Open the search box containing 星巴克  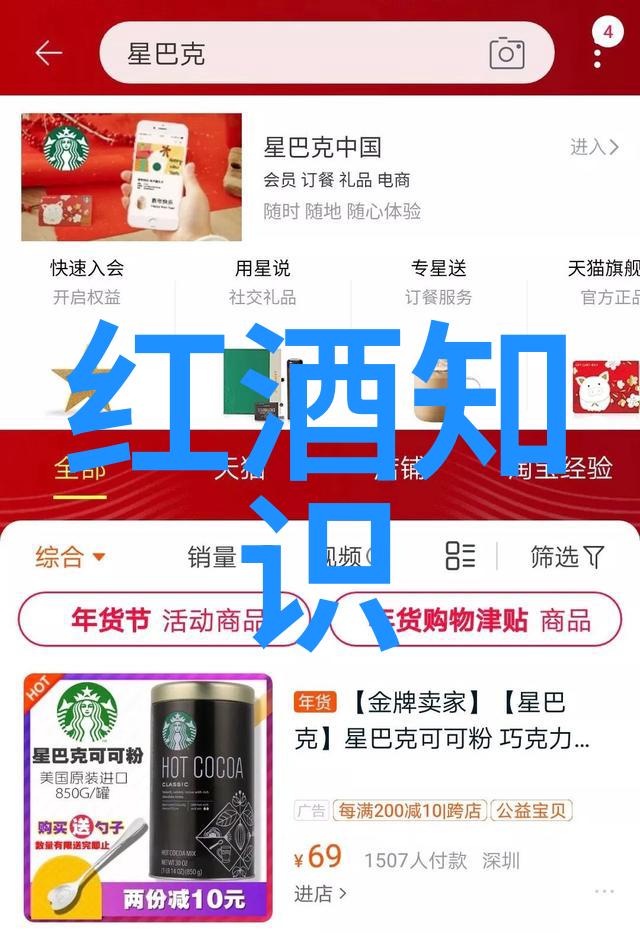(x=300, y=53)
